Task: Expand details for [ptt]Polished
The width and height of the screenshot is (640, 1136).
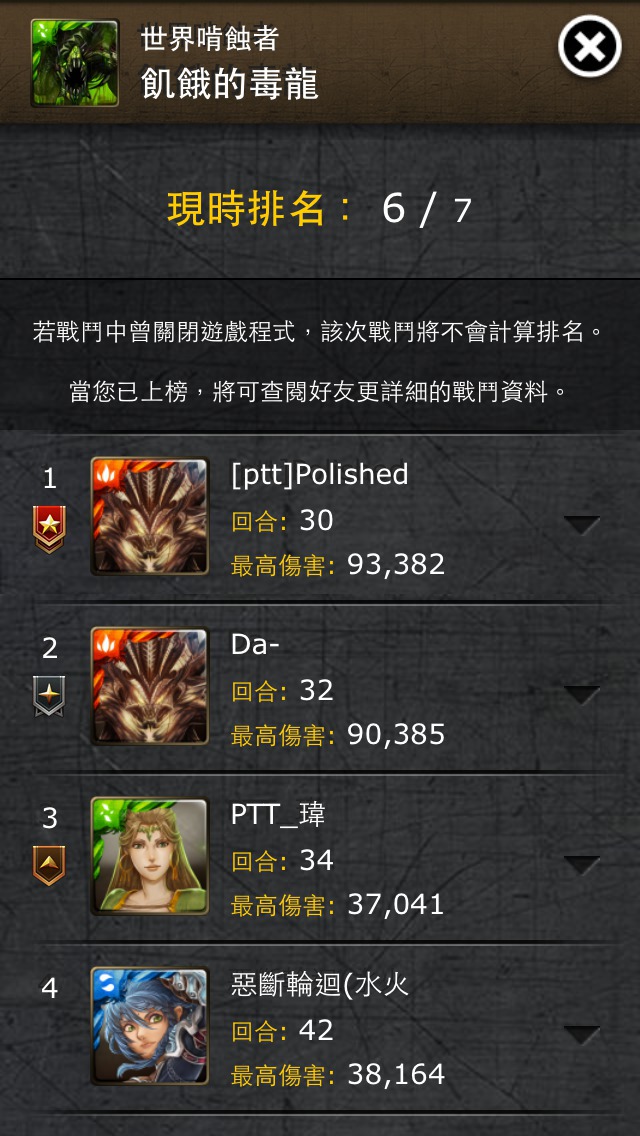Action: coord(582,525)
